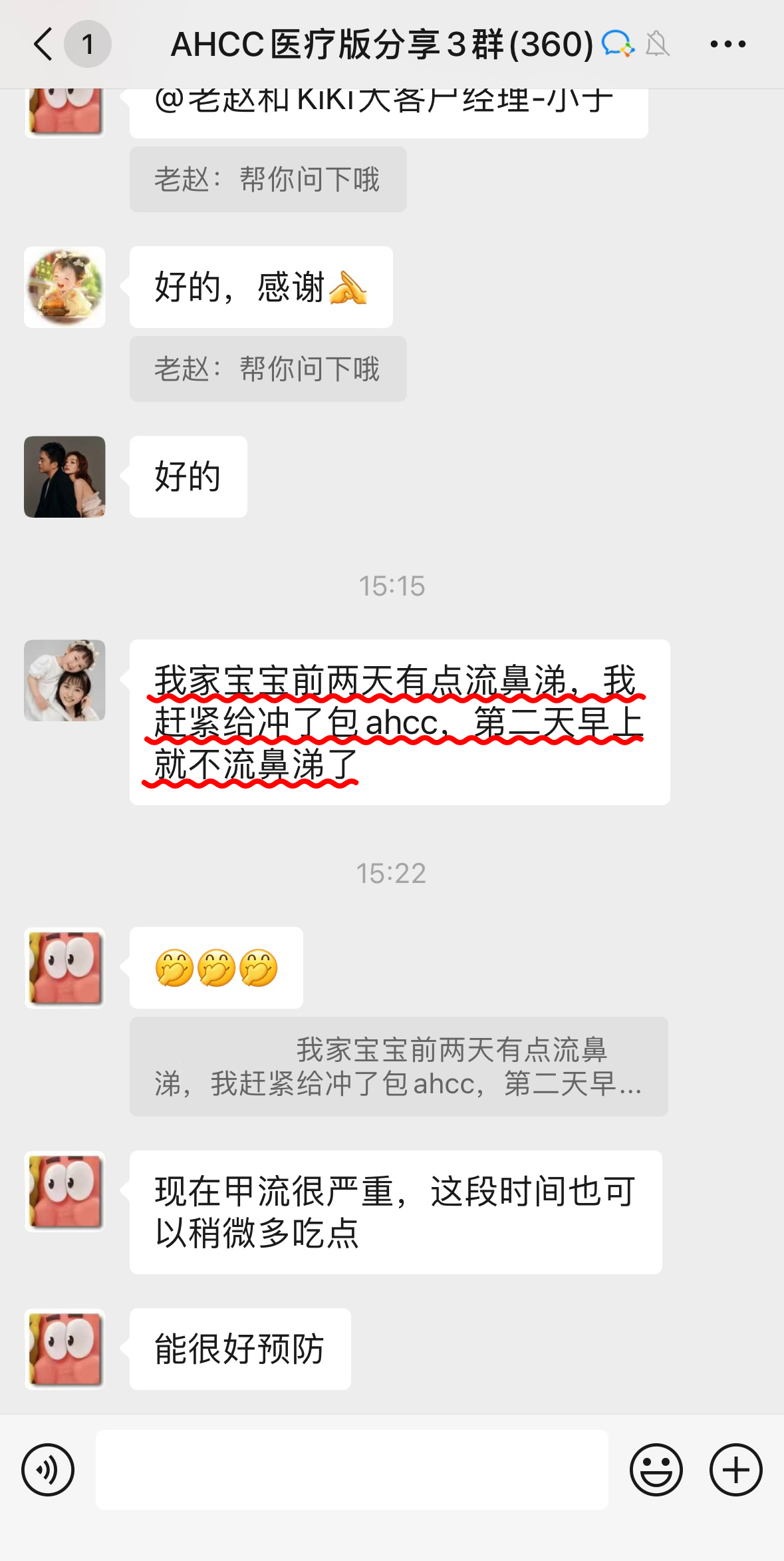784x1561 pixels.
Task: Open avatar beside 能很好预防 message
Action: pyautogui.click(x=65, y=1349)
